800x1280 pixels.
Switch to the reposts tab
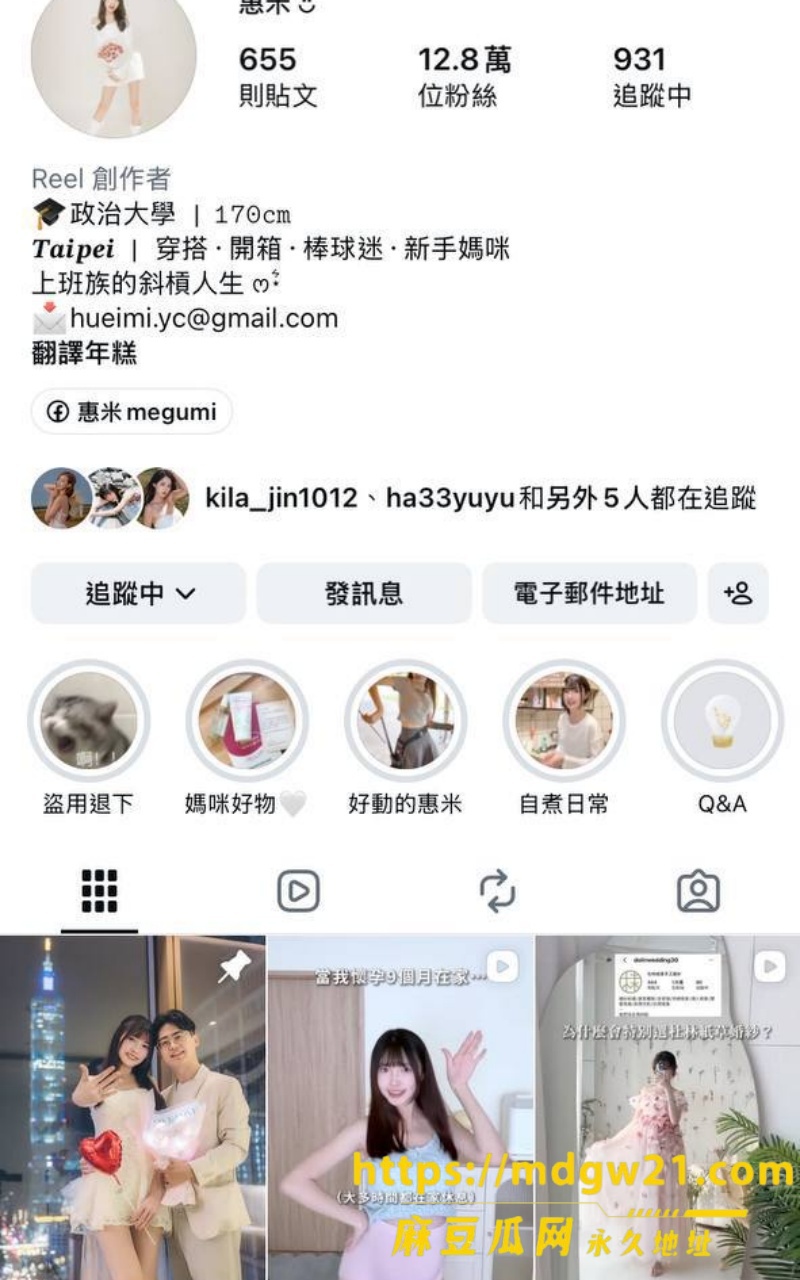tap(497, 890)
